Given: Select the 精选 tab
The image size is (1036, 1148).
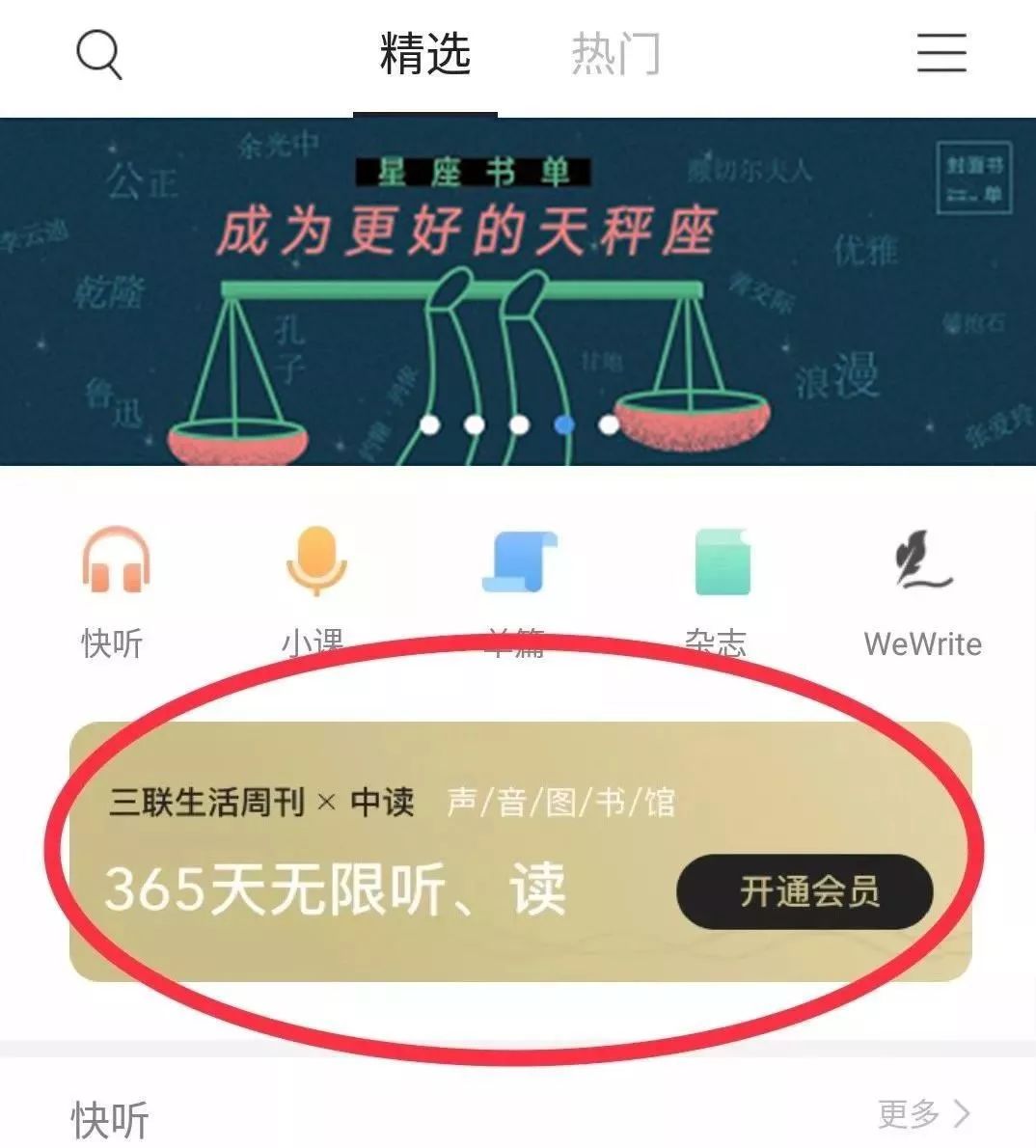Looking at the screenshot, I should pyautogui.click(x=425, y=54).
